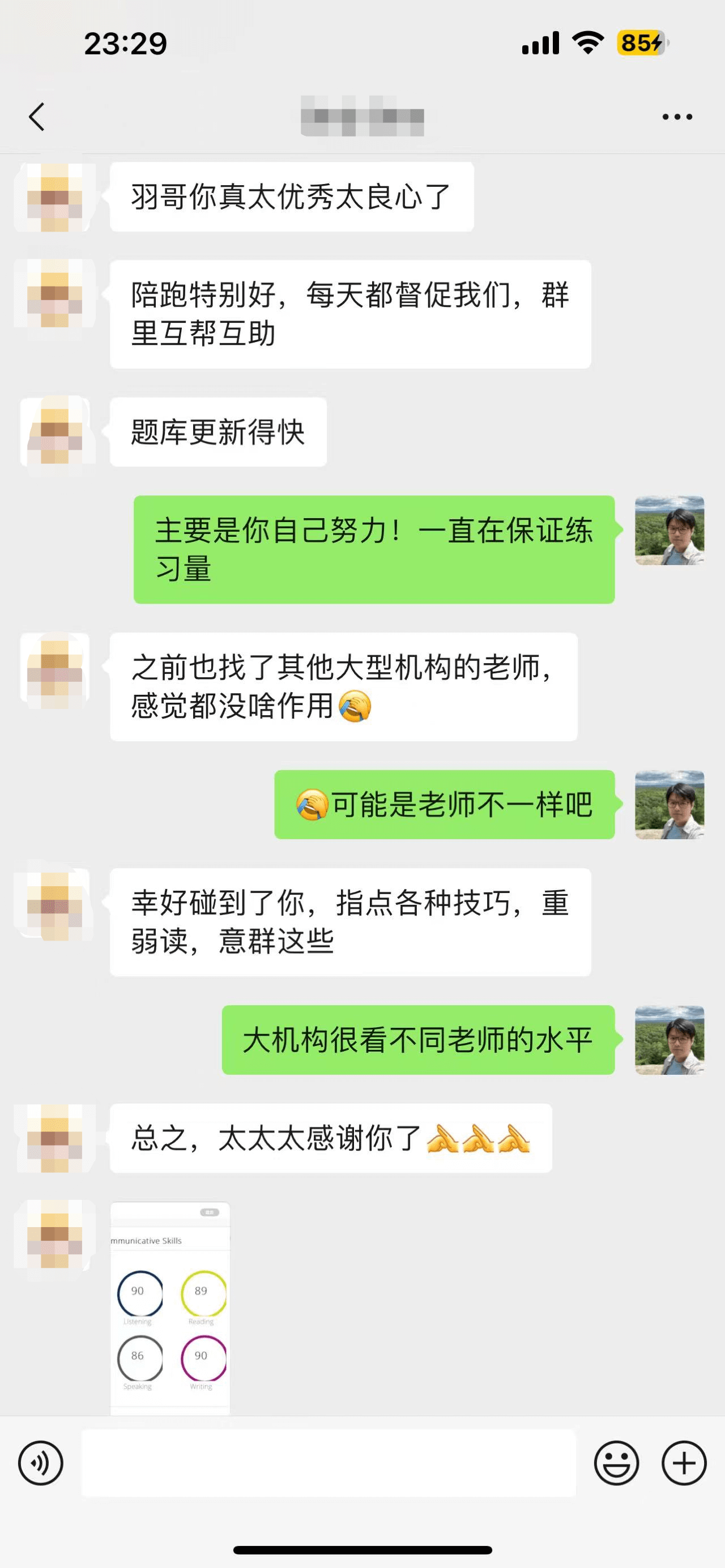The width and height of the screenshot is (725, 1568).
Task: Switch to voice message input
Action: [41, 1463]
